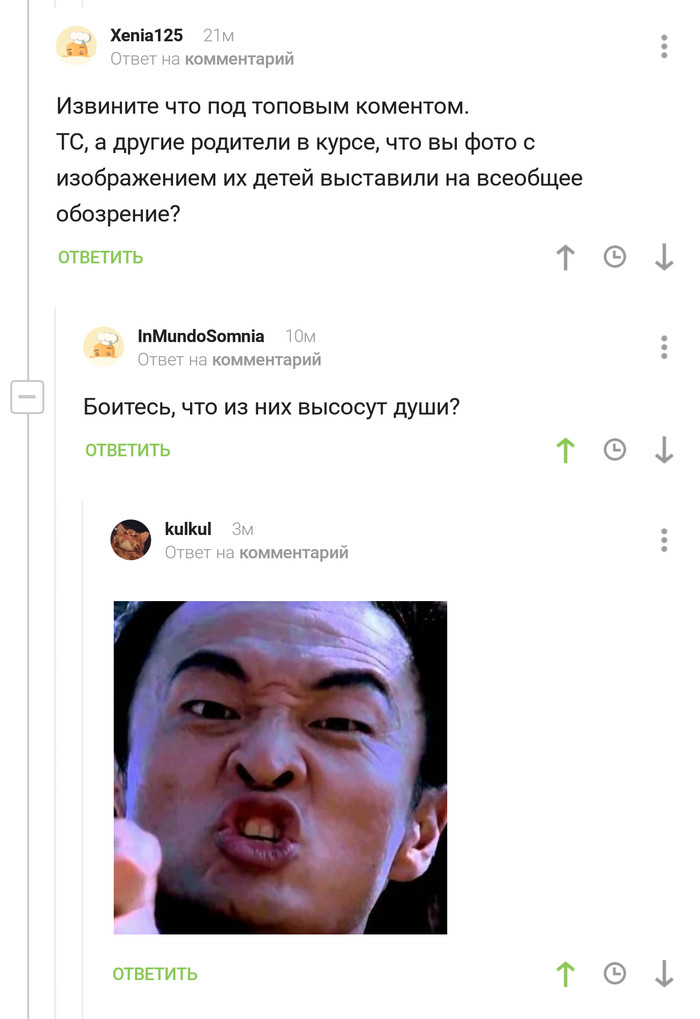Open Xenia125's profile avatar
This screenshot has width=700, height=1019.
pos(76,46)
